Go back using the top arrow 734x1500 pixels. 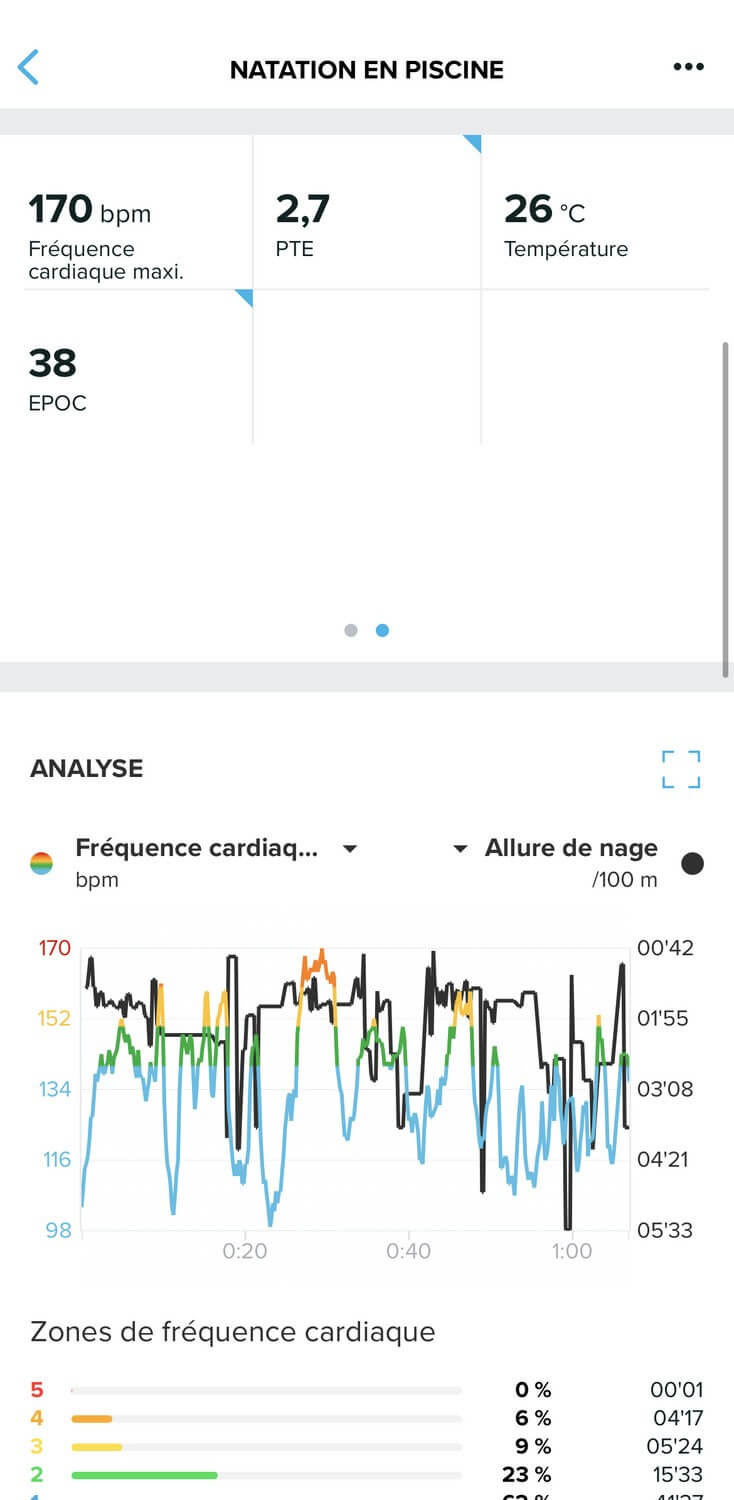point(28,68)
